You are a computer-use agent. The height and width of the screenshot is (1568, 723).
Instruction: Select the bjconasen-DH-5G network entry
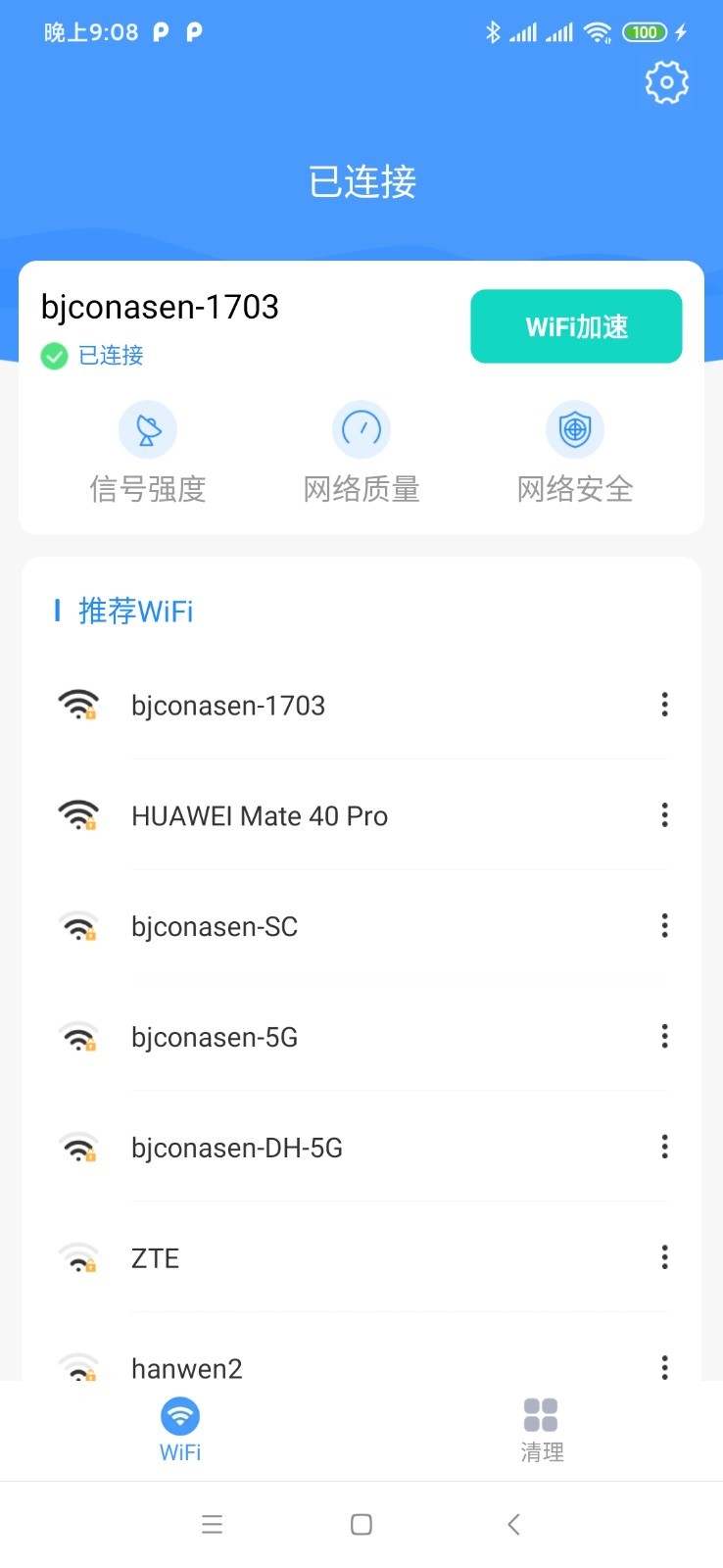pos(237,1147)
